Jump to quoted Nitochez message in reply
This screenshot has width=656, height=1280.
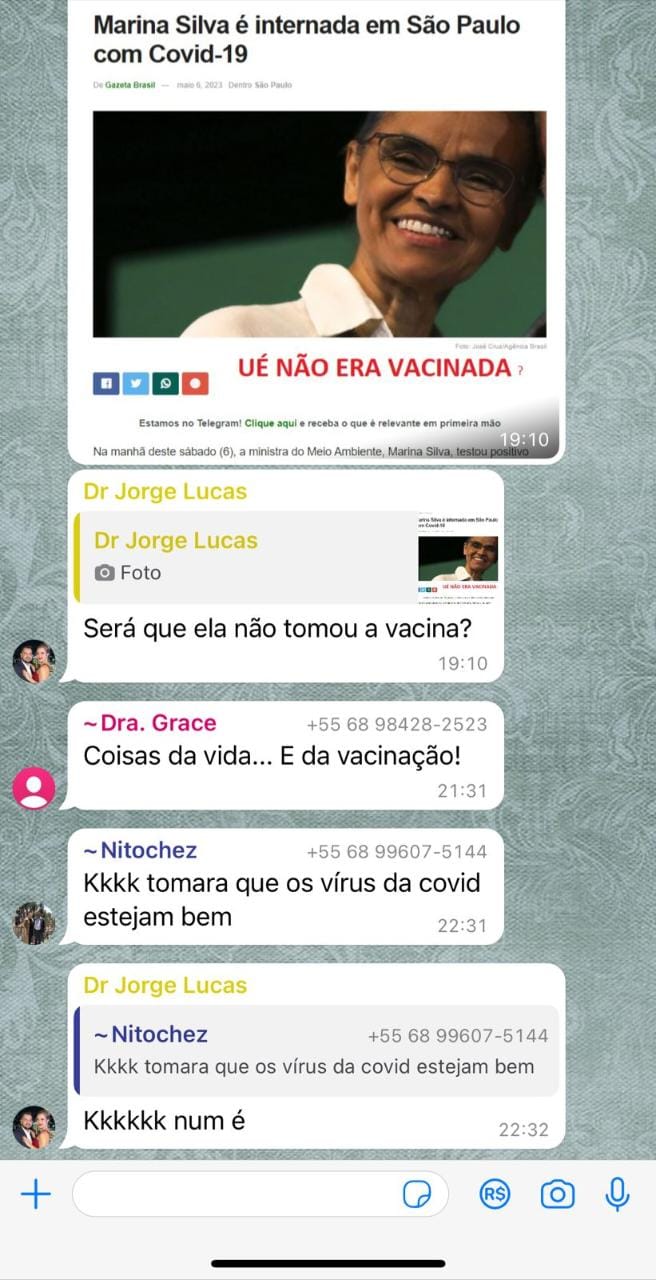pos(320,1050)
